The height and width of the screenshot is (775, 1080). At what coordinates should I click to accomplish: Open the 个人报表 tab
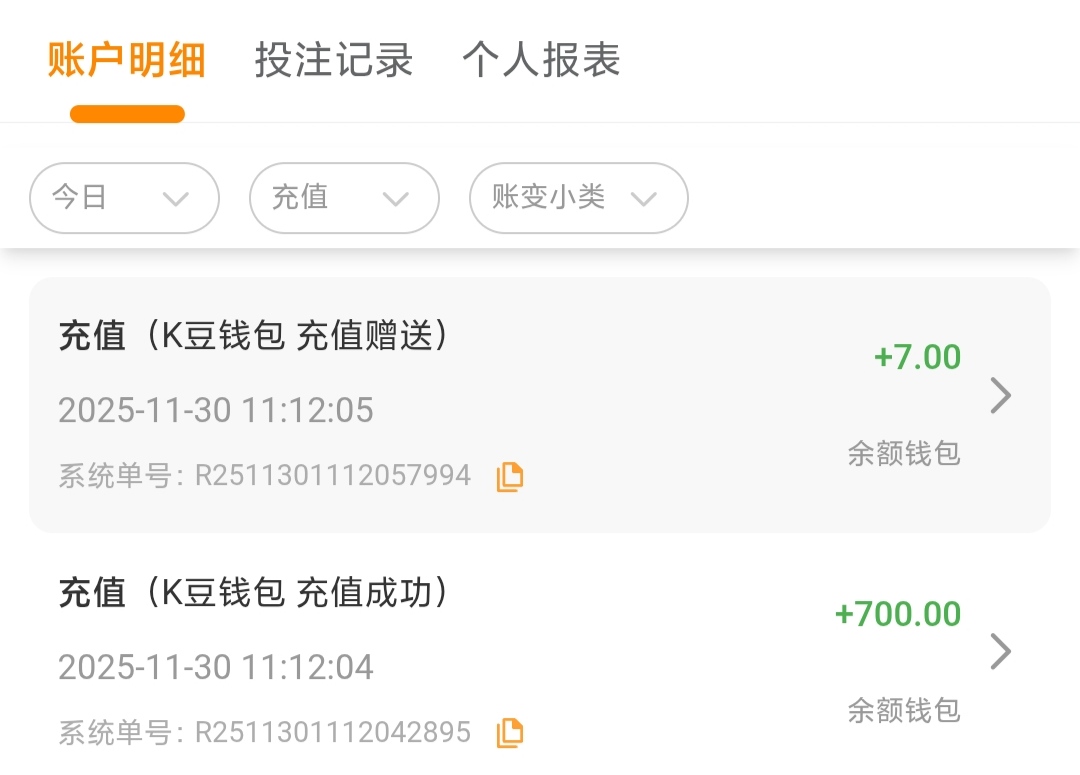pos(541,60)
